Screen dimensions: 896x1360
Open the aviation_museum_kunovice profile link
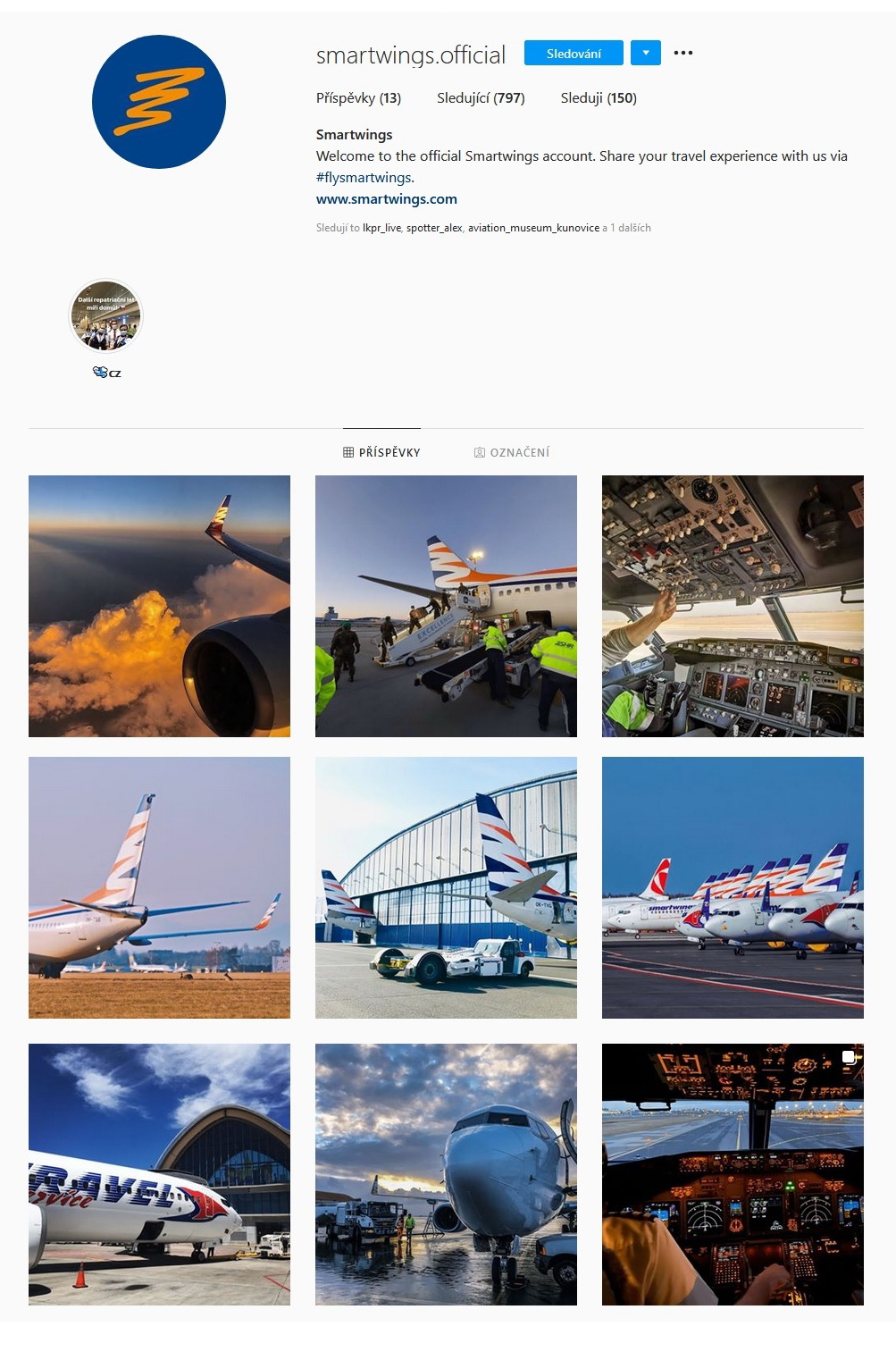pos(533,228)
